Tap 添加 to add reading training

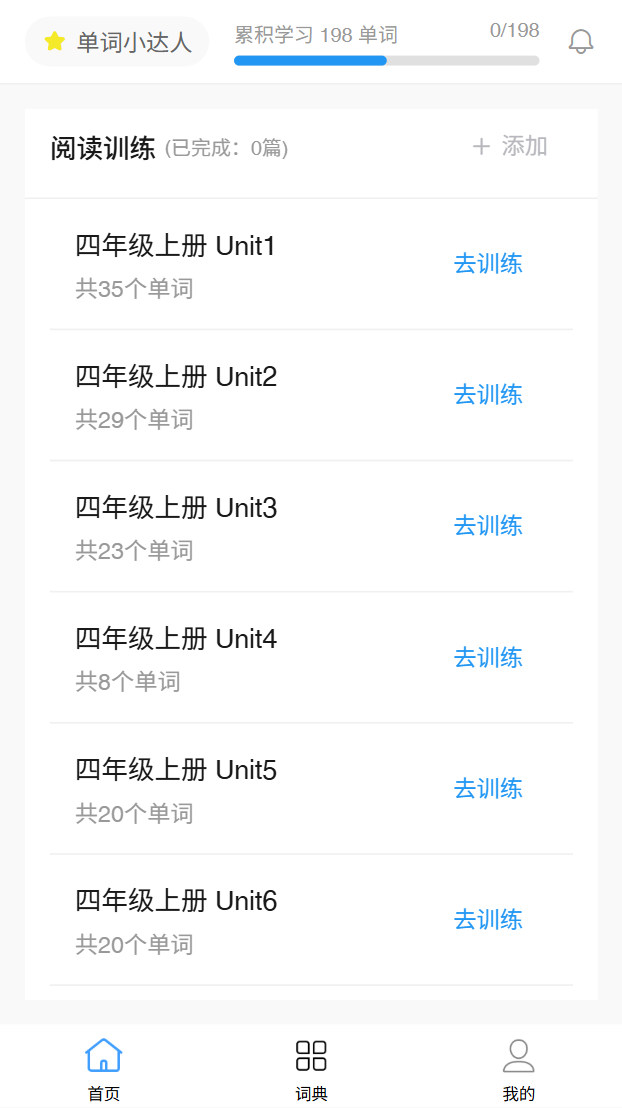(510, 146)
